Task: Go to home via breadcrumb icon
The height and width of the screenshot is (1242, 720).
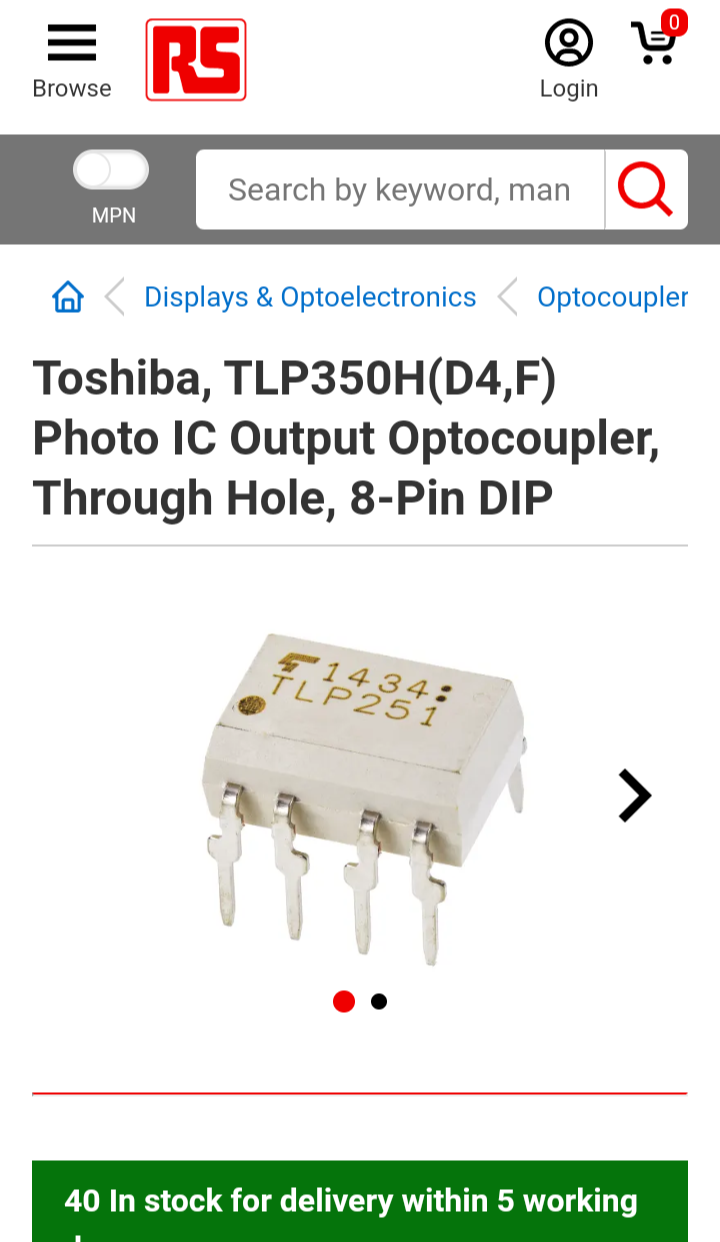Action: [x=68, y=297]
